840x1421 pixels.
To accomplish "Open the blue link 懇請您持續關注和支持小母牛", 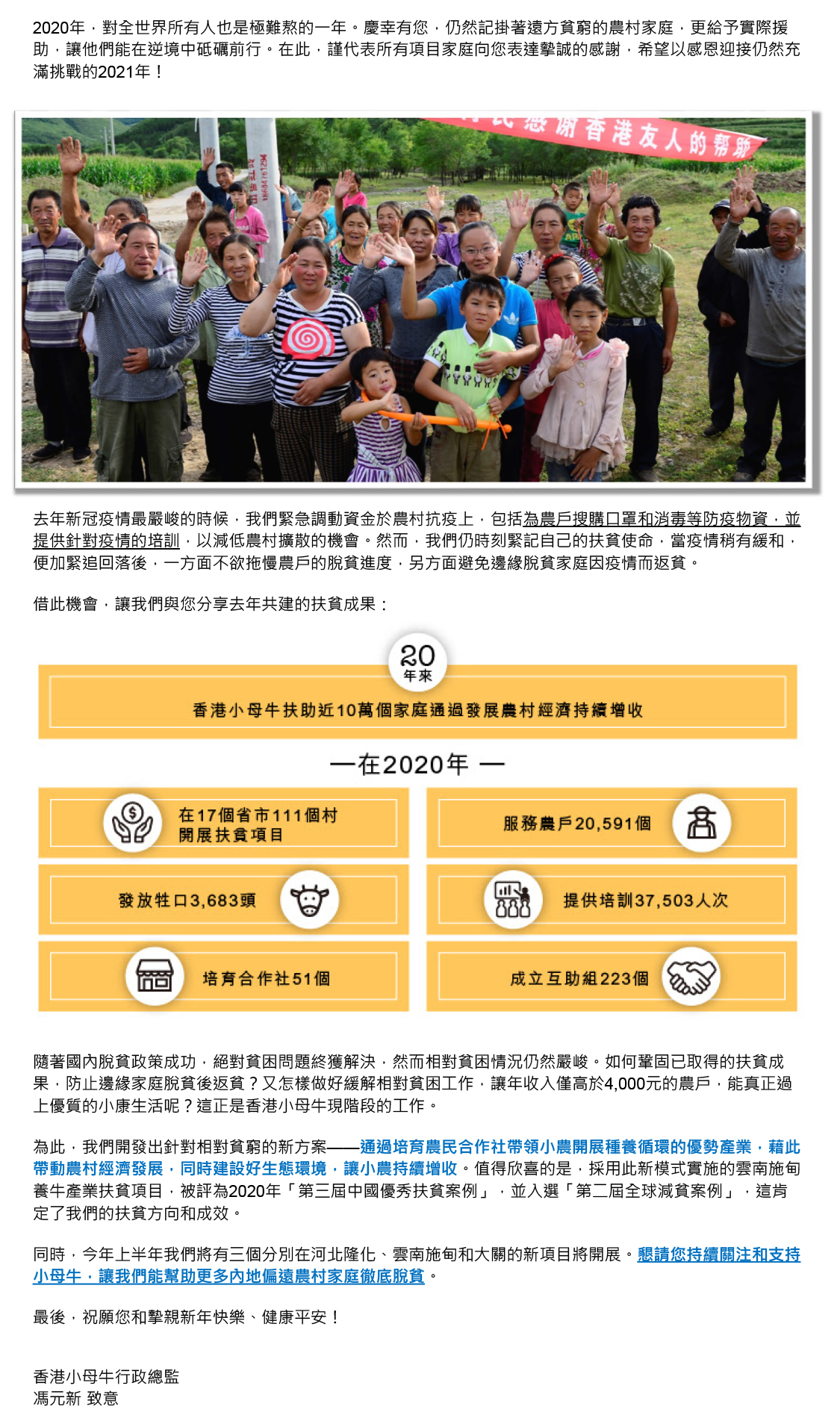I will click(x=718, y=1254).
